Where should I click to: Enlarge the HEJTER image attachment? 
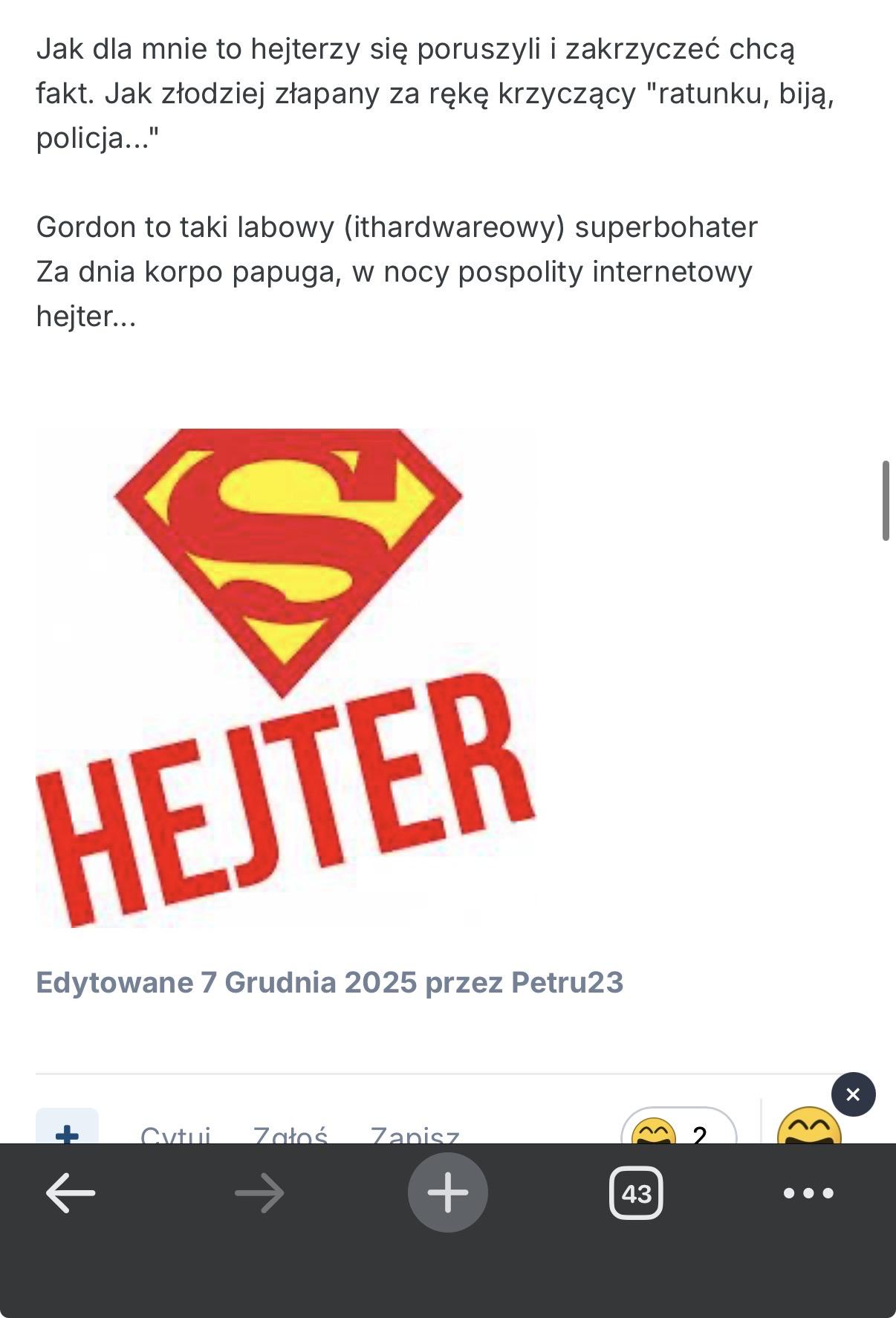pos(286,678)
